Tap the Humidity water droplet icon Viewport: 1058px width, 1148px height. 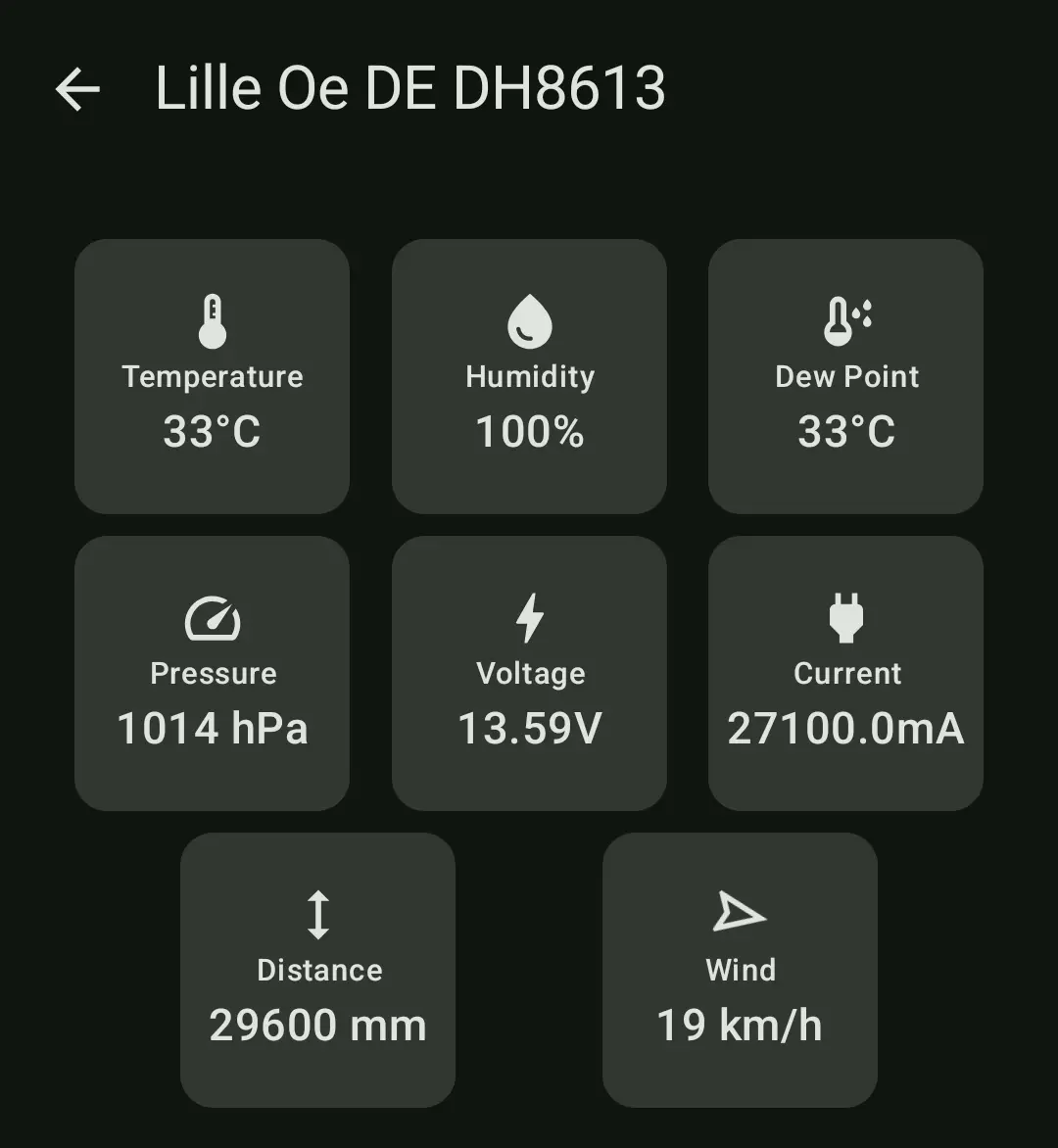tap(529, 318)
